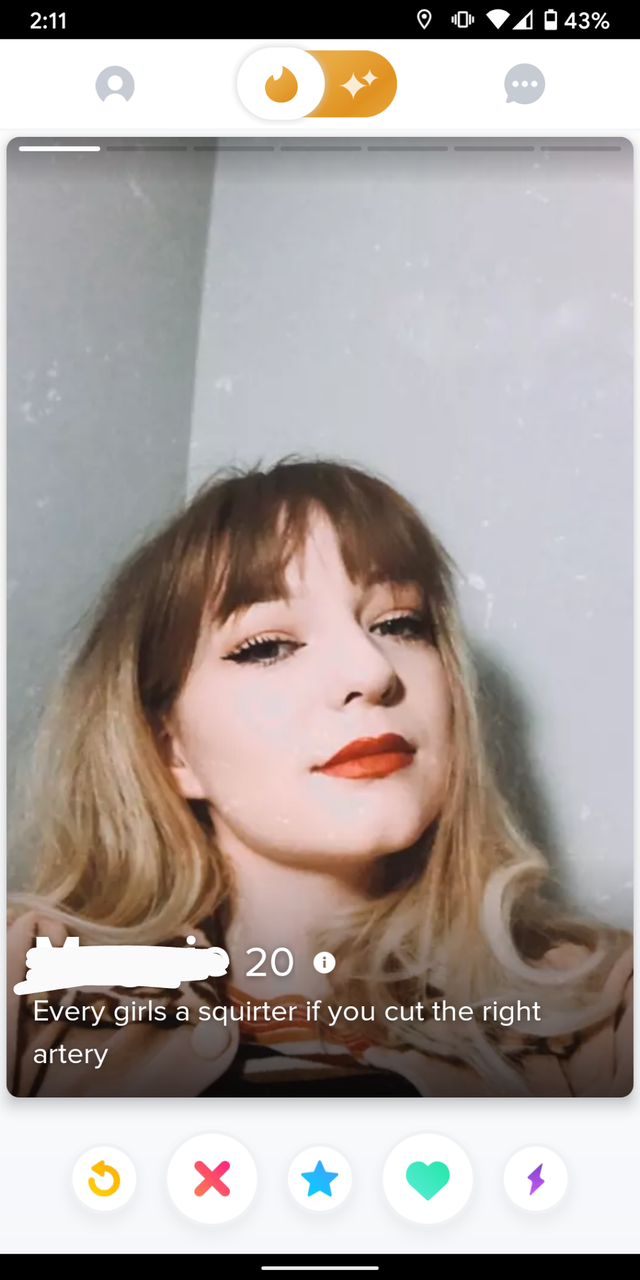Pass with the red X button
The width and height of the screenshot is (640, 1280).
pos(212,1180)
